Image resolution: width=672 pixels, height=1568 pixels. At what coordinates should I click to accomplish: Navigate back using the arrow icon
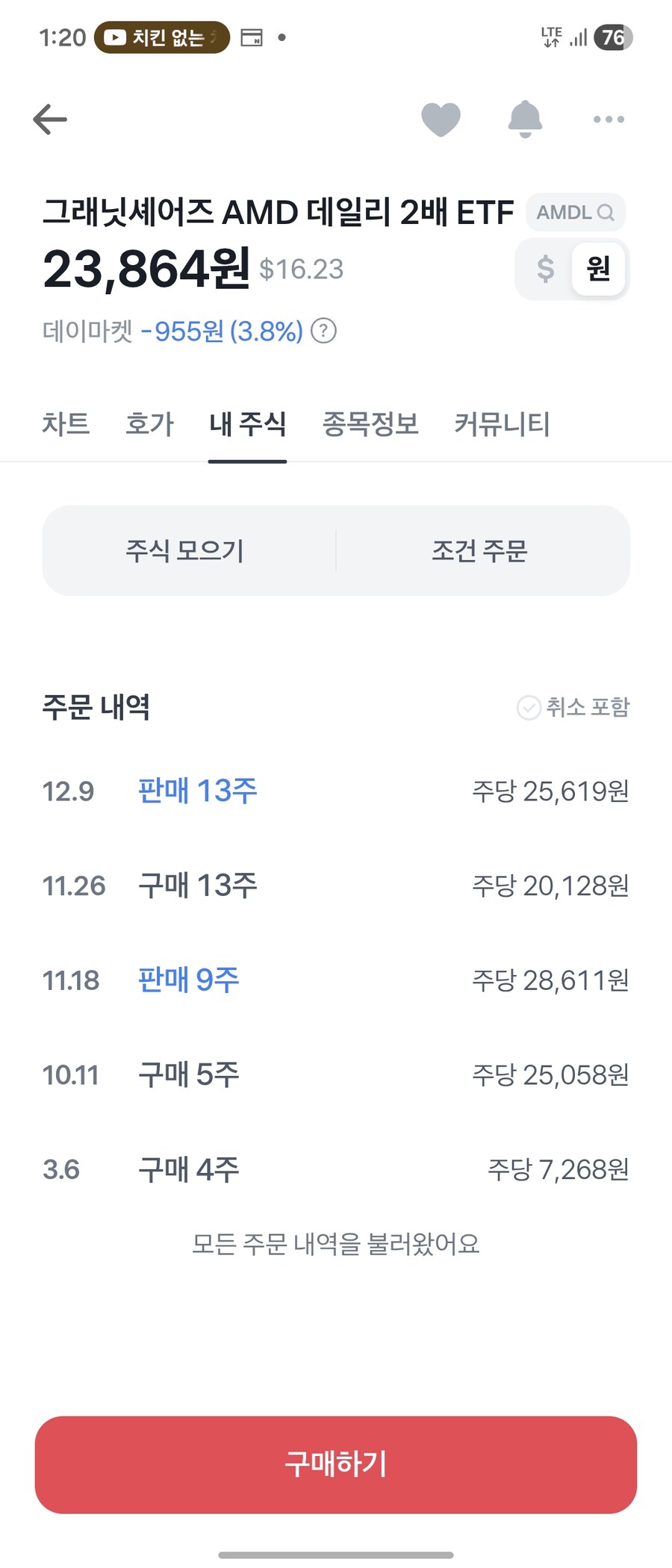(x=49, y=119)
